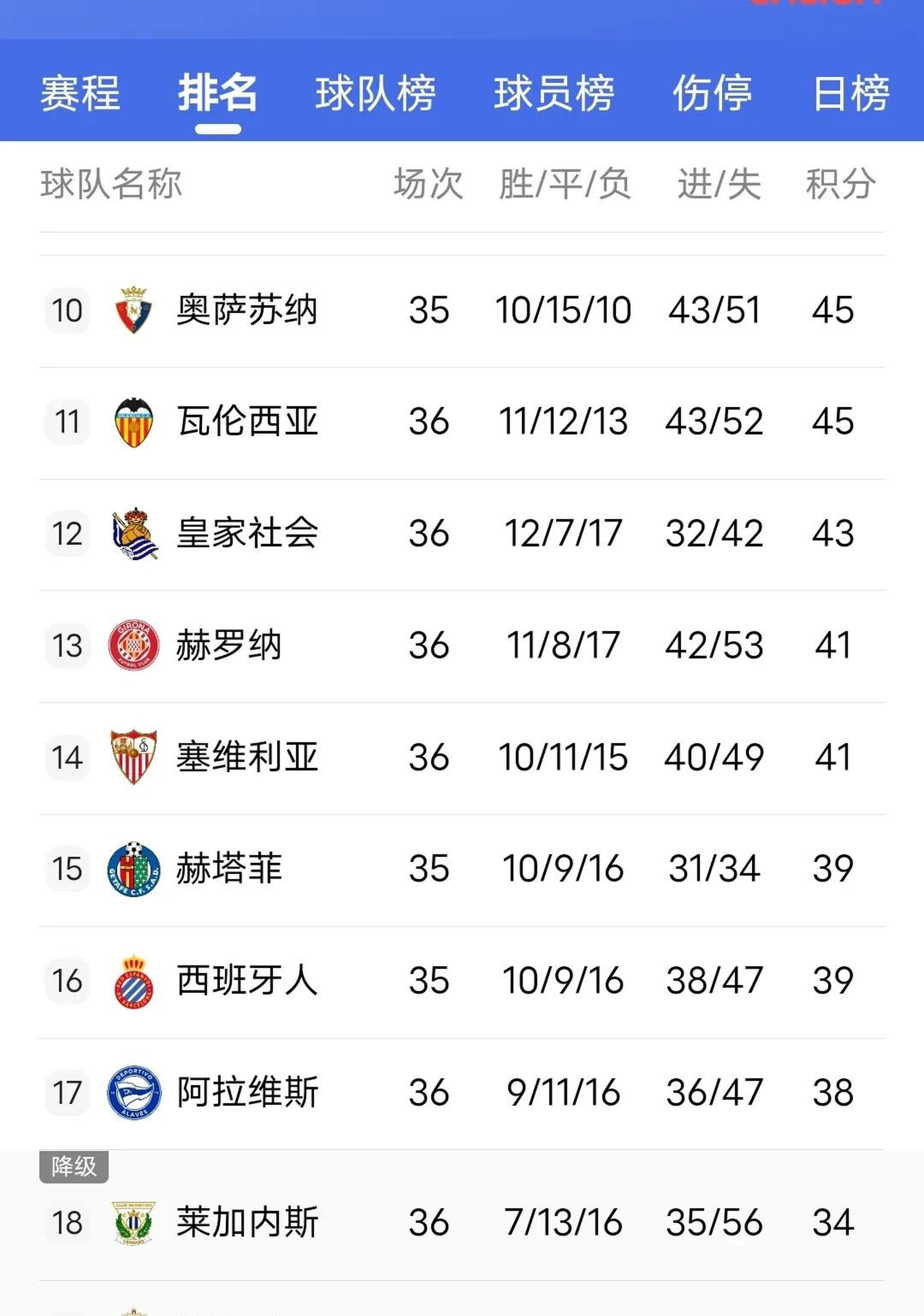This screenshot has width=924, height=1316.
Task: Open team details for 瓦伦西亚
Action: [247, 420]
